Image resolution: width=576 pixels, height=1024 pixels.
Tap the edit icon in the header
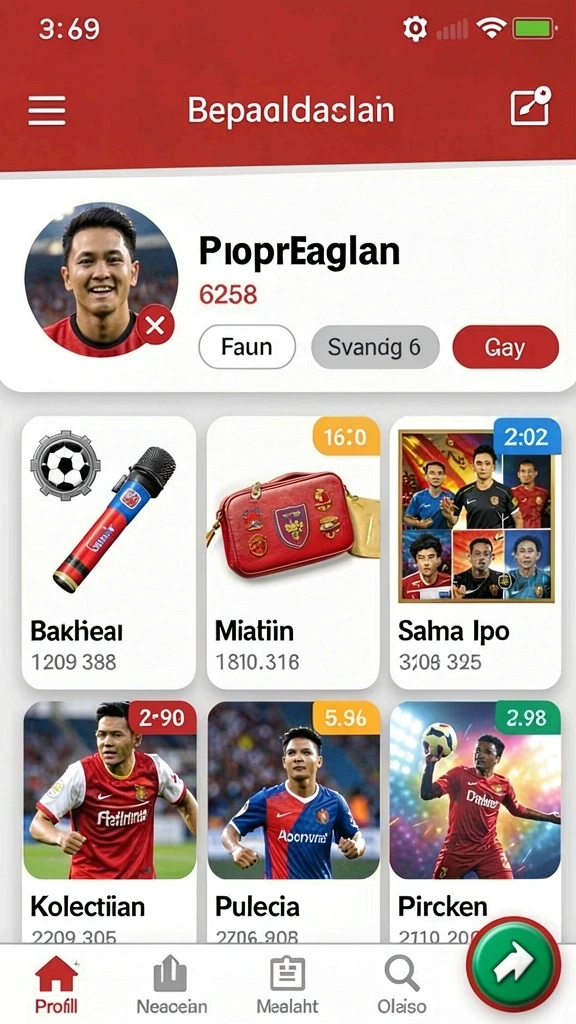point(530,106)
